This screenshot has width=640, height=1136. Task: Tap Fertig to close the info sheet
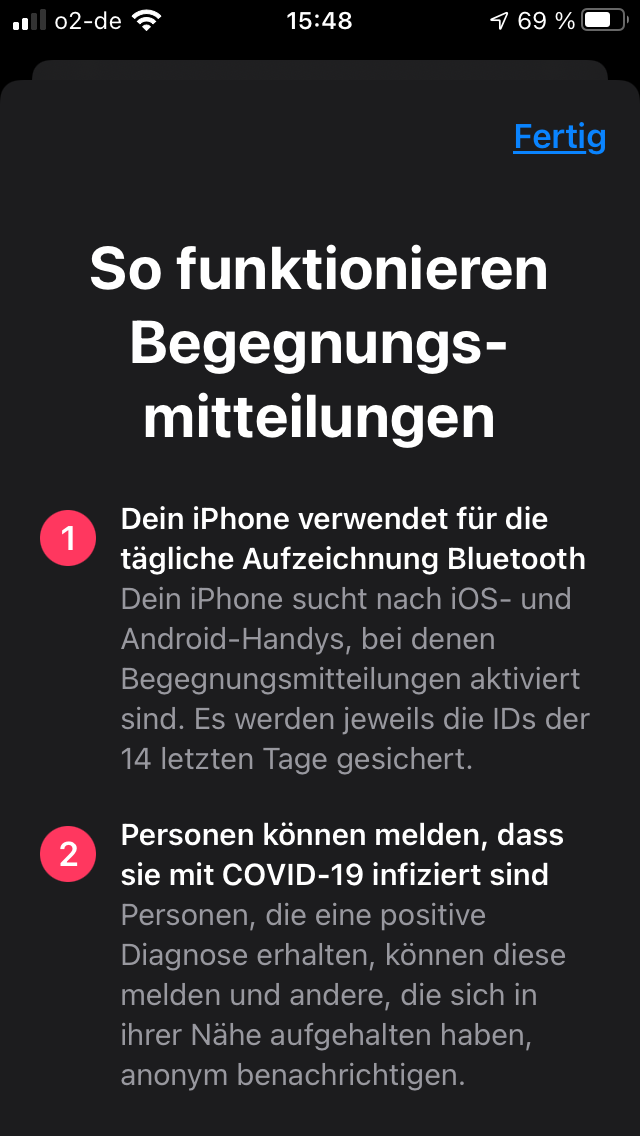(x=559, y=137)
